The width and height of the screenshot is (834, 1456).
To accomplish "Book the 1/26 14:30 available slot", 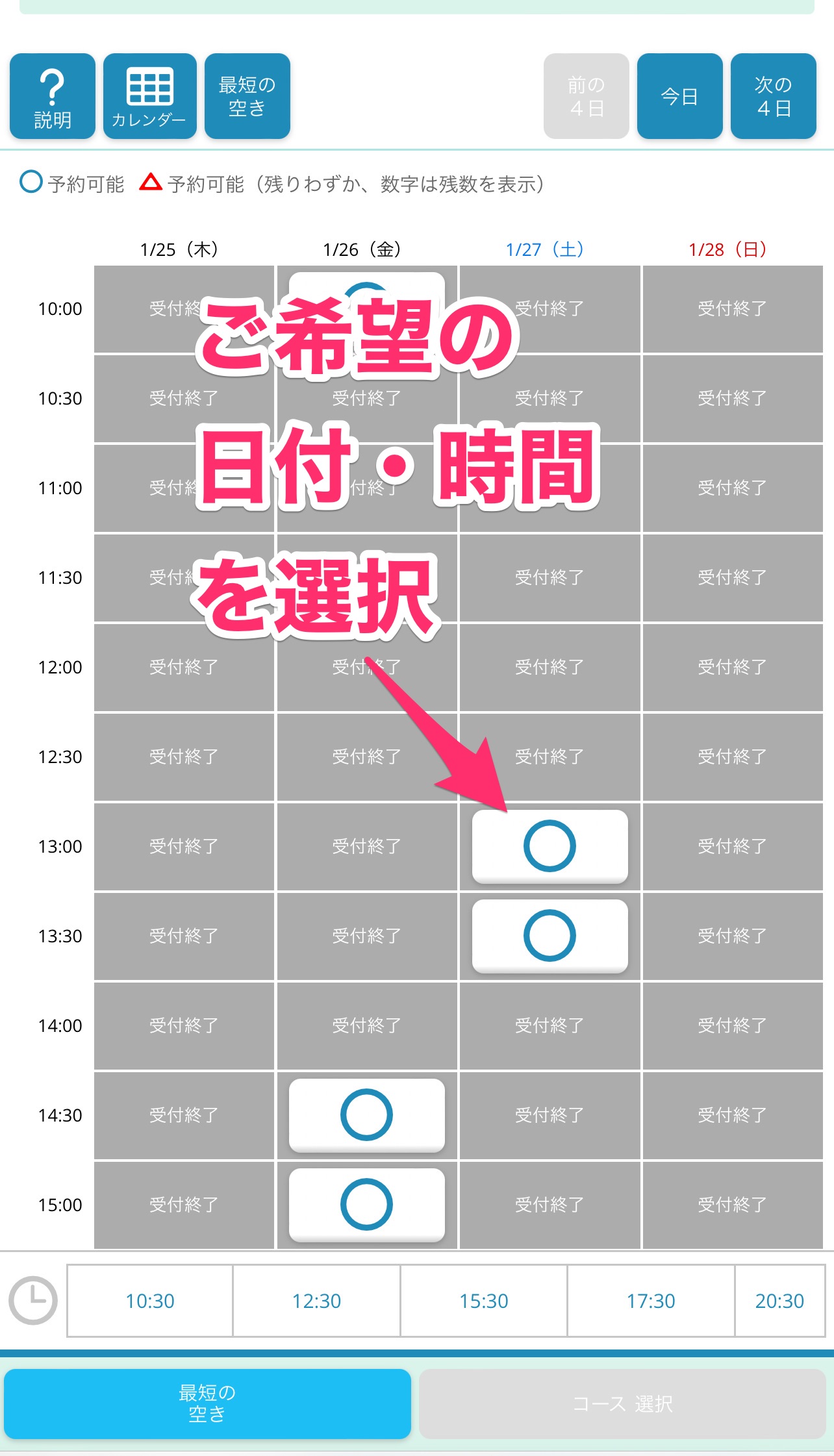I will point(366,1115).
